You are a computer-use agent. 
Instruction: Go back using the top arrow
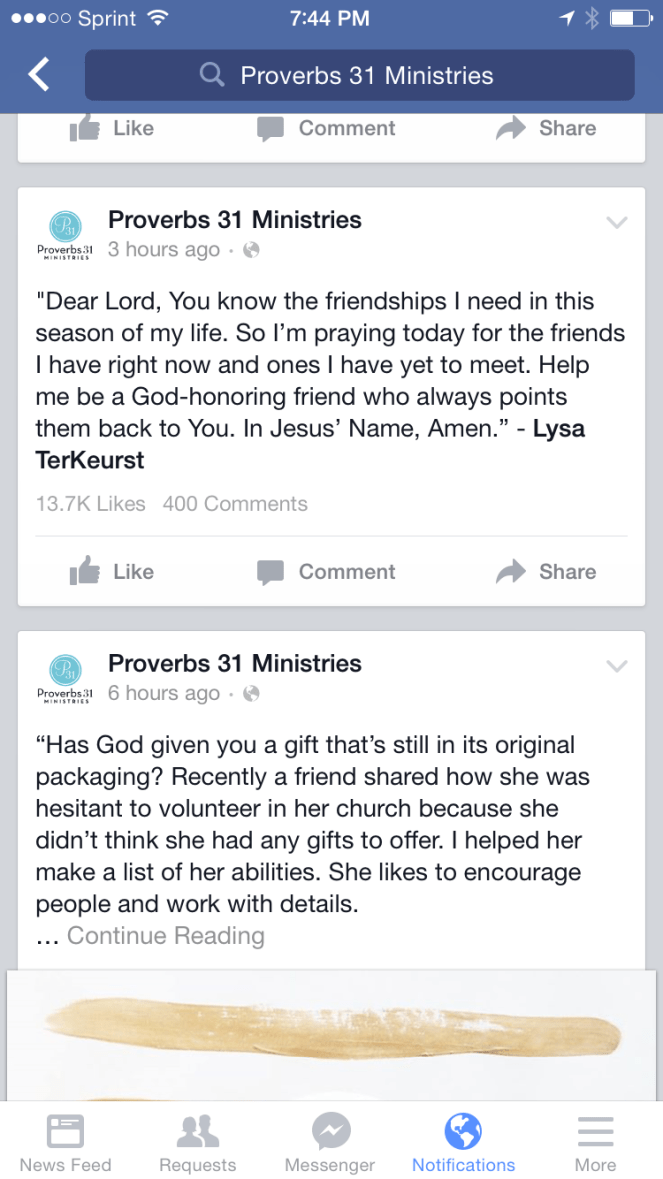pyautogui.click(x=39, y=75)
